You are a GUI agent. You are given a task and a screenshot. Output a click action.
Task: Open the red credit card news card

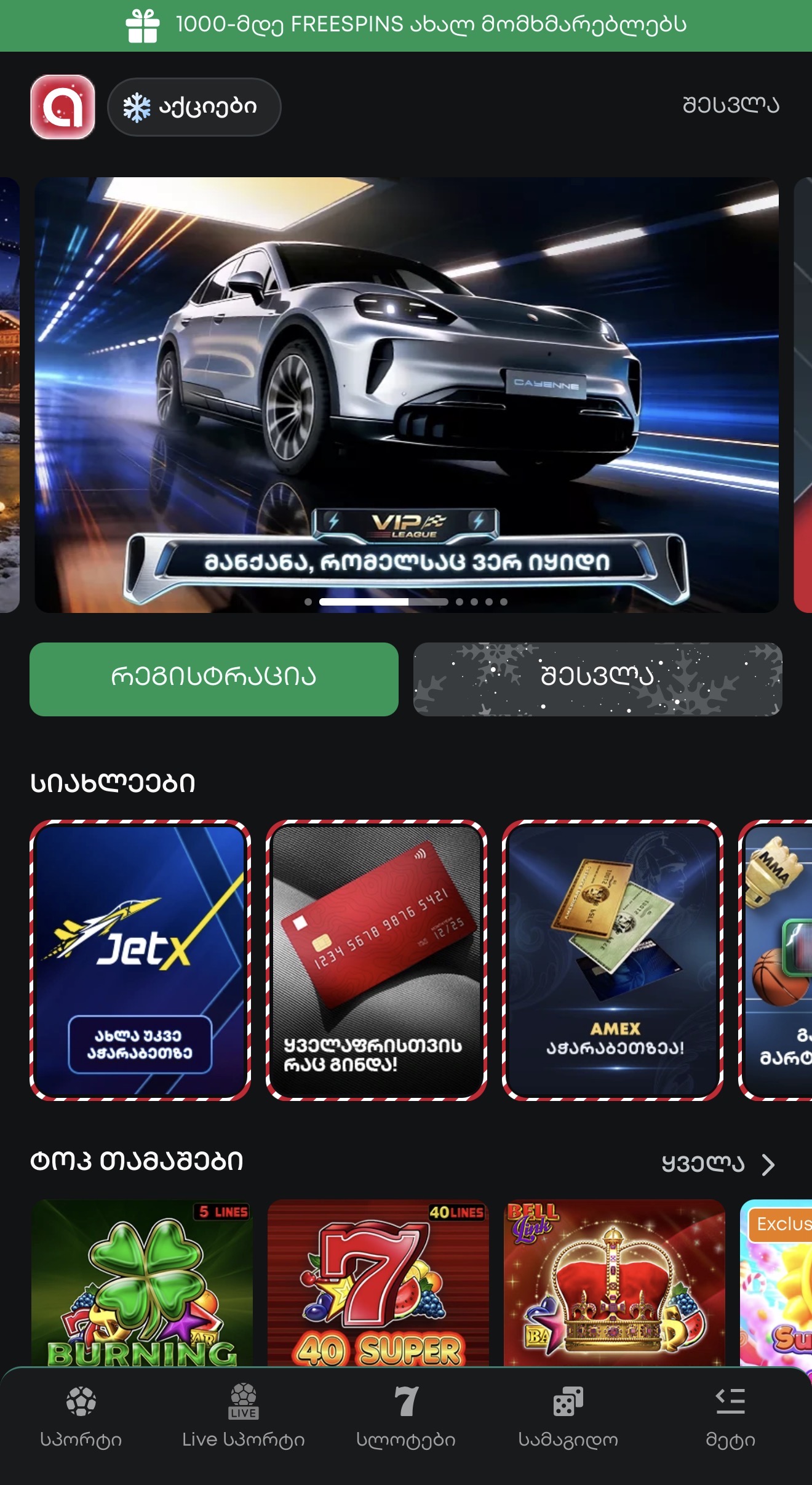coord(376,960)
